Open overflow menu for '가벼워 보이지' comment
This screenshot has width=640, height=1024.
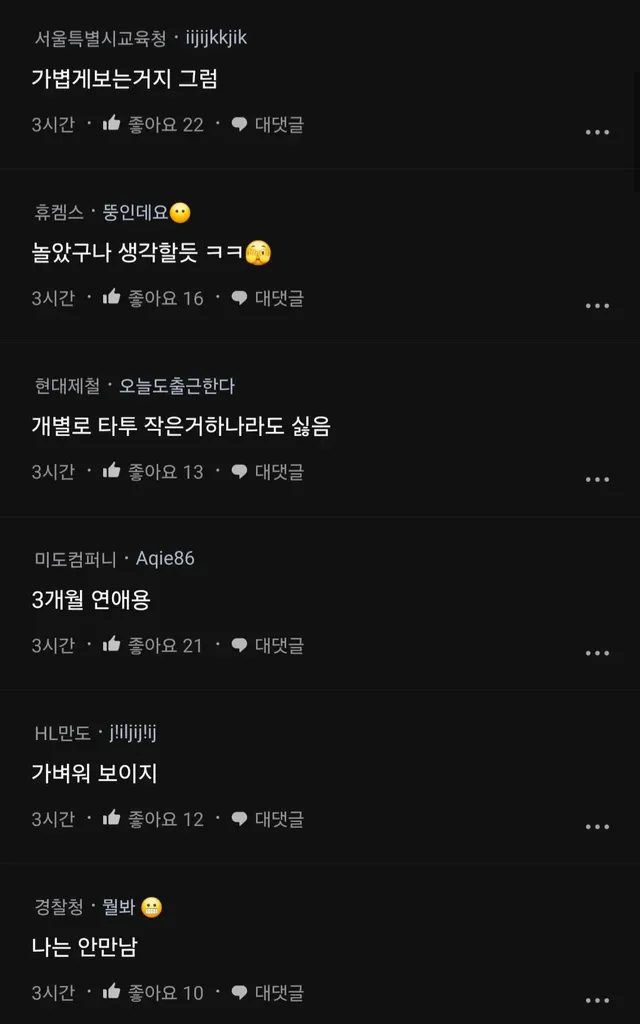click(597, 827)
